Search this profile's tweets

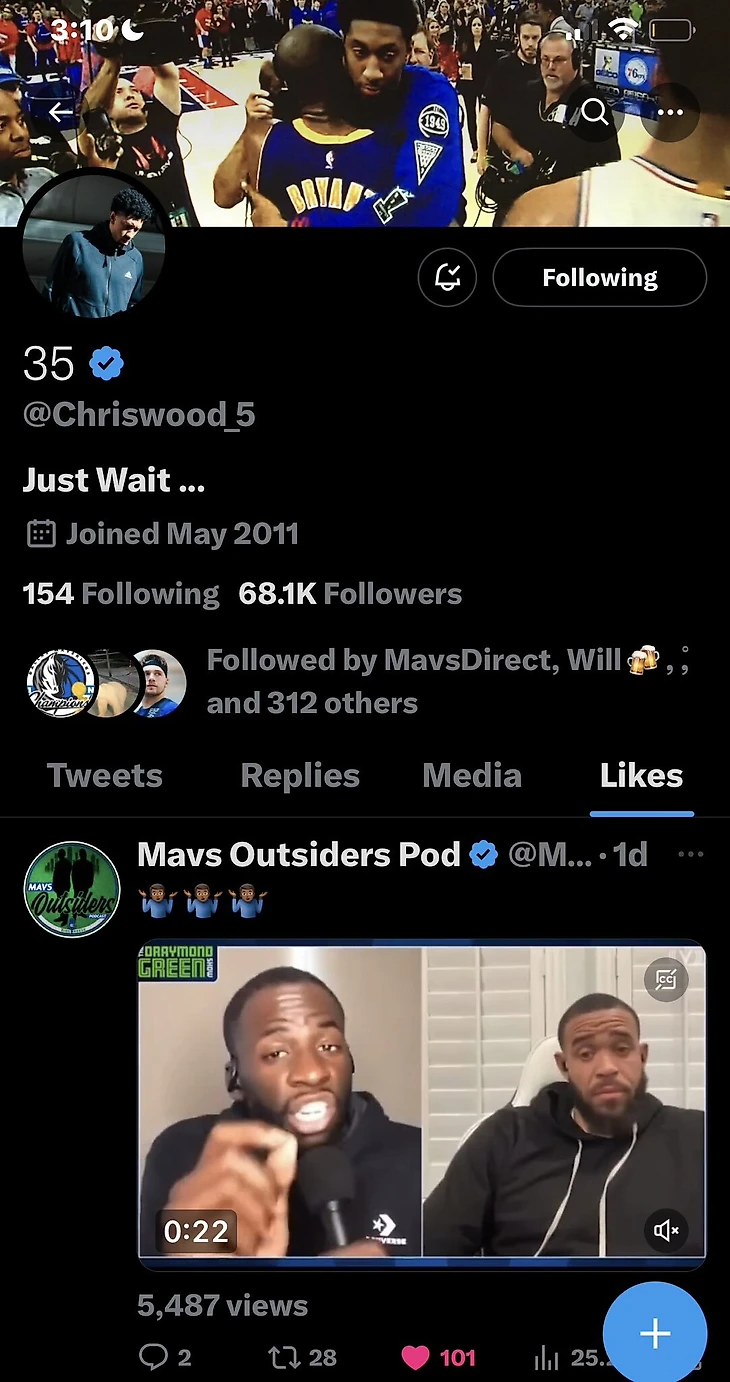coord(595,111)
